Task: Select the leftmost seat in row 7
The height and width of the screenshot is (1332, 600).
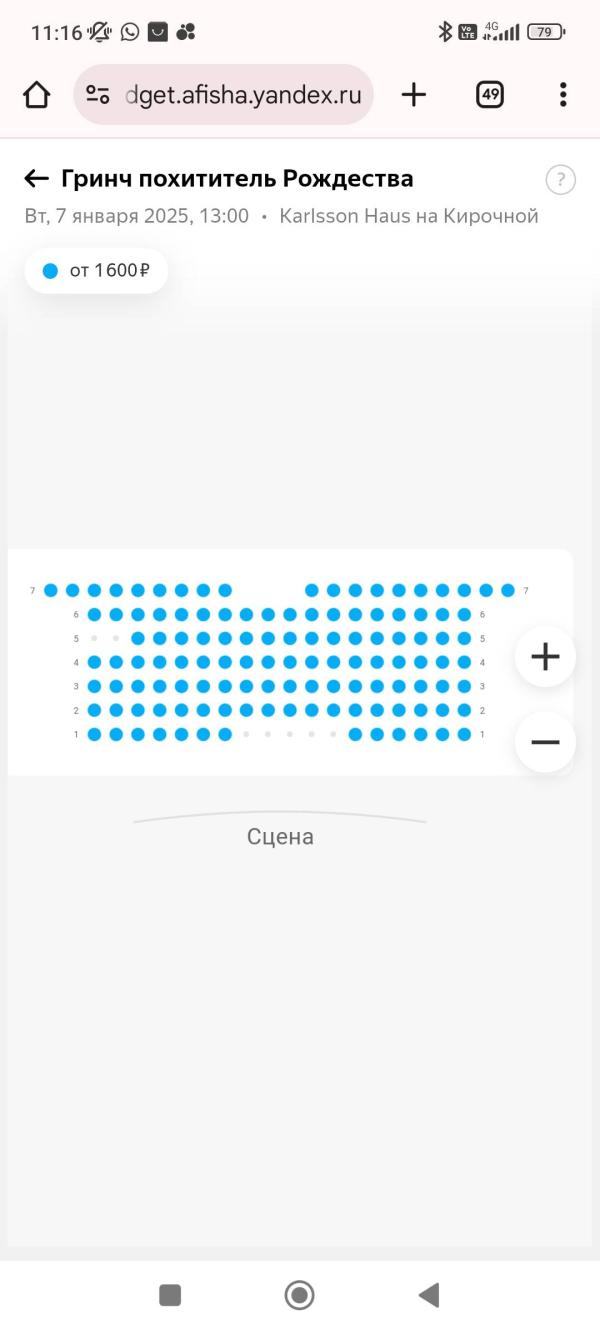Action: 50,590
